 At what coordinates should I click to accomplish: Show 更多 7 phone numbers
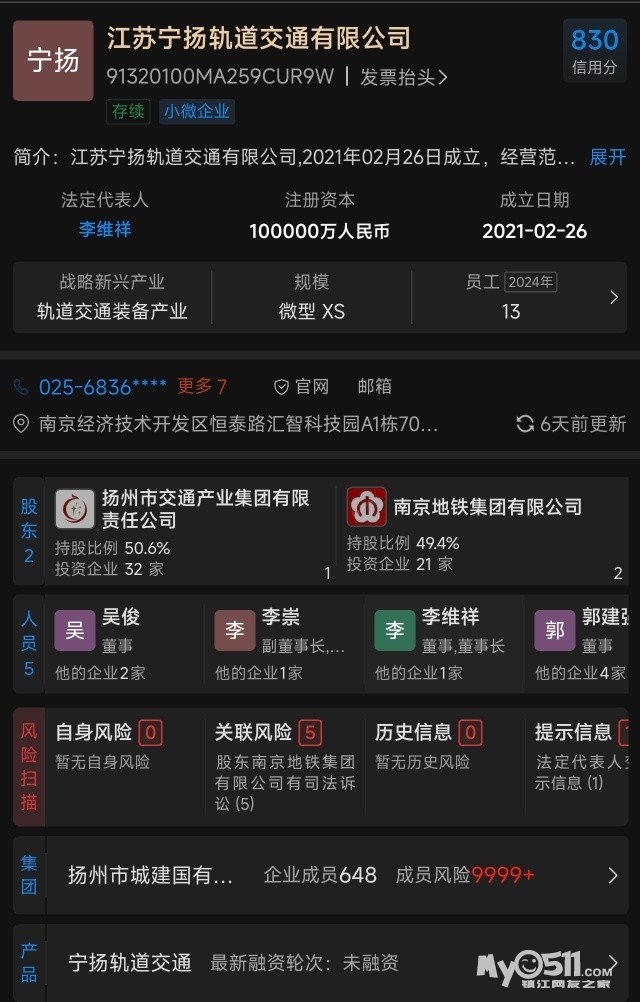click(x=202, y=386)
